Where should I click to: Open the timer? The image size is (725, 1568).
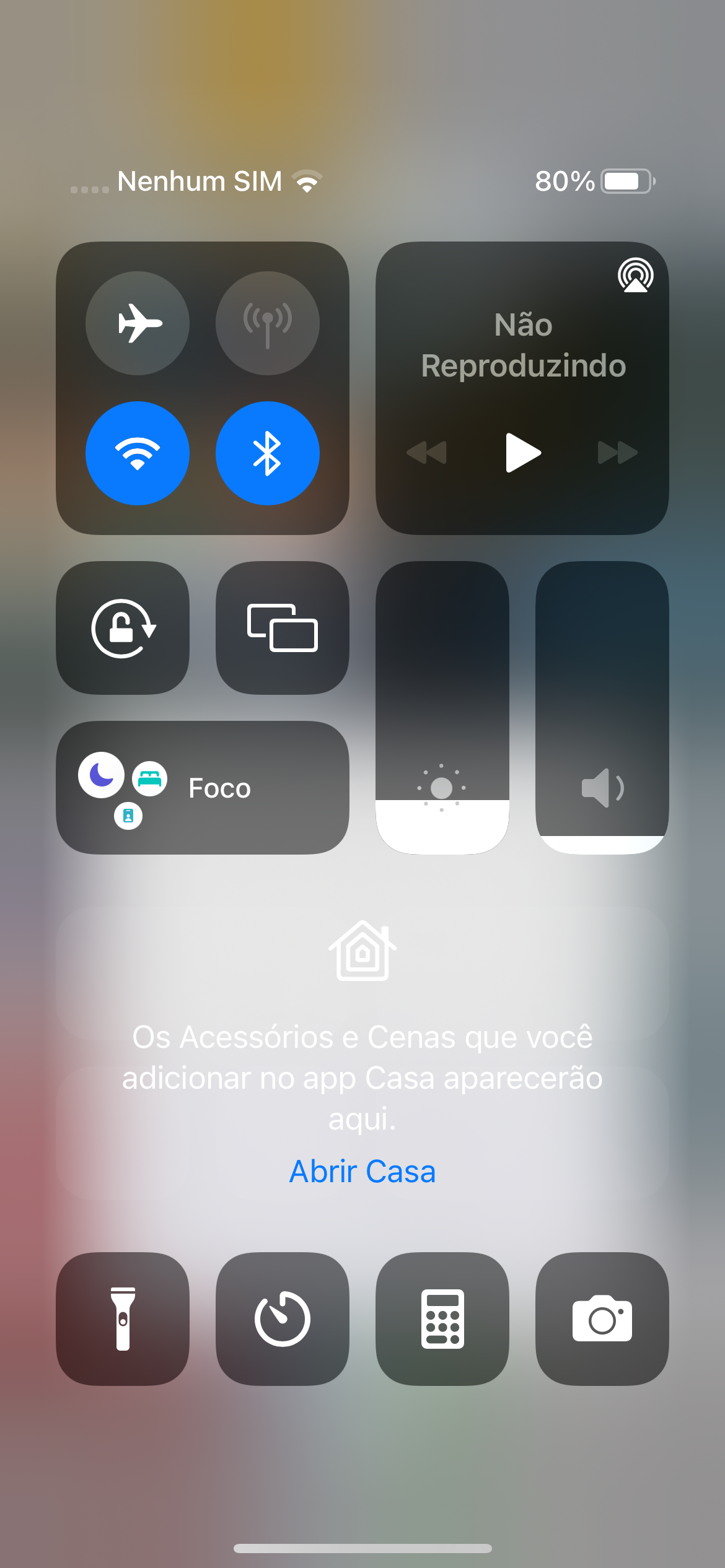coord(283,1319)
